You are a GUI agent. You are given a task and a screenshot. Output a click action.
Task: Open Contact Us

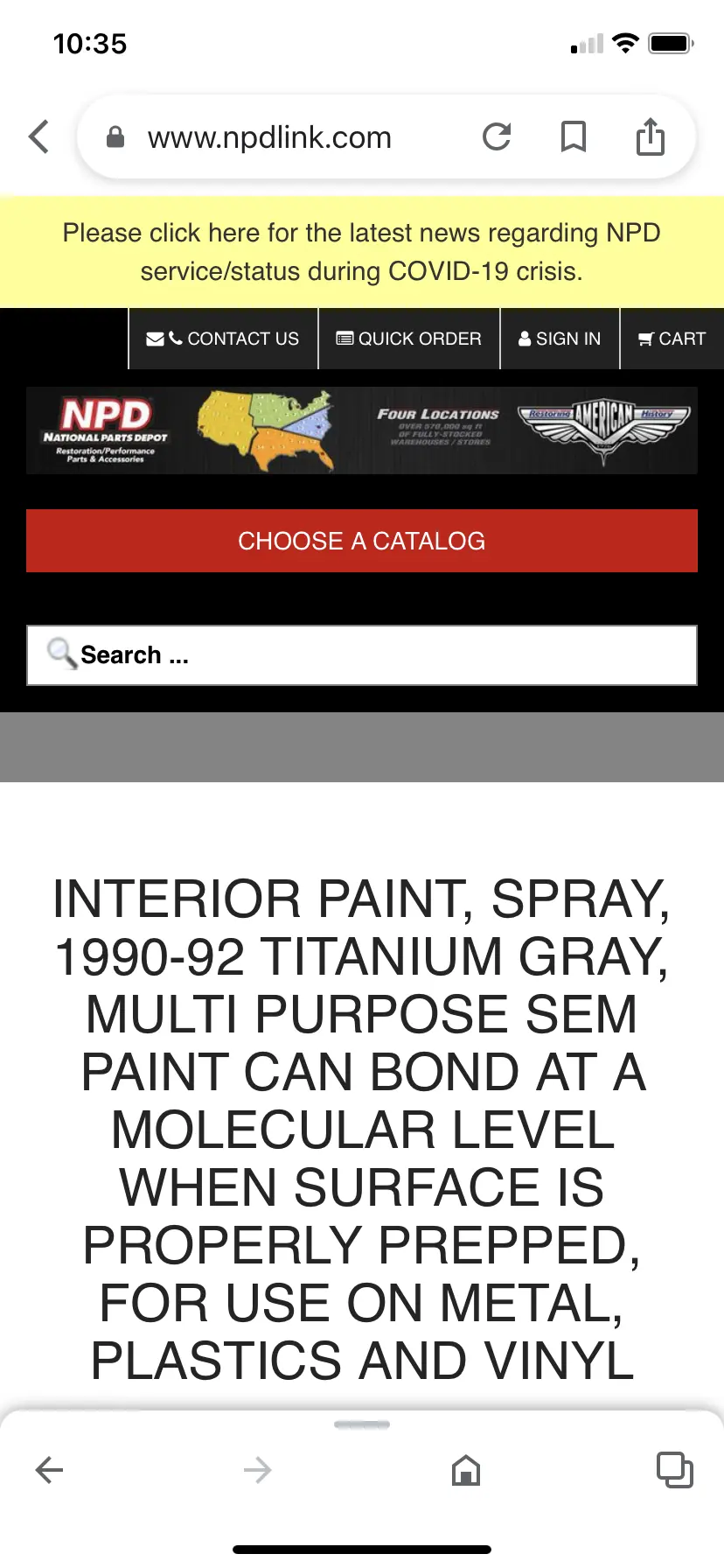point(223,339)
